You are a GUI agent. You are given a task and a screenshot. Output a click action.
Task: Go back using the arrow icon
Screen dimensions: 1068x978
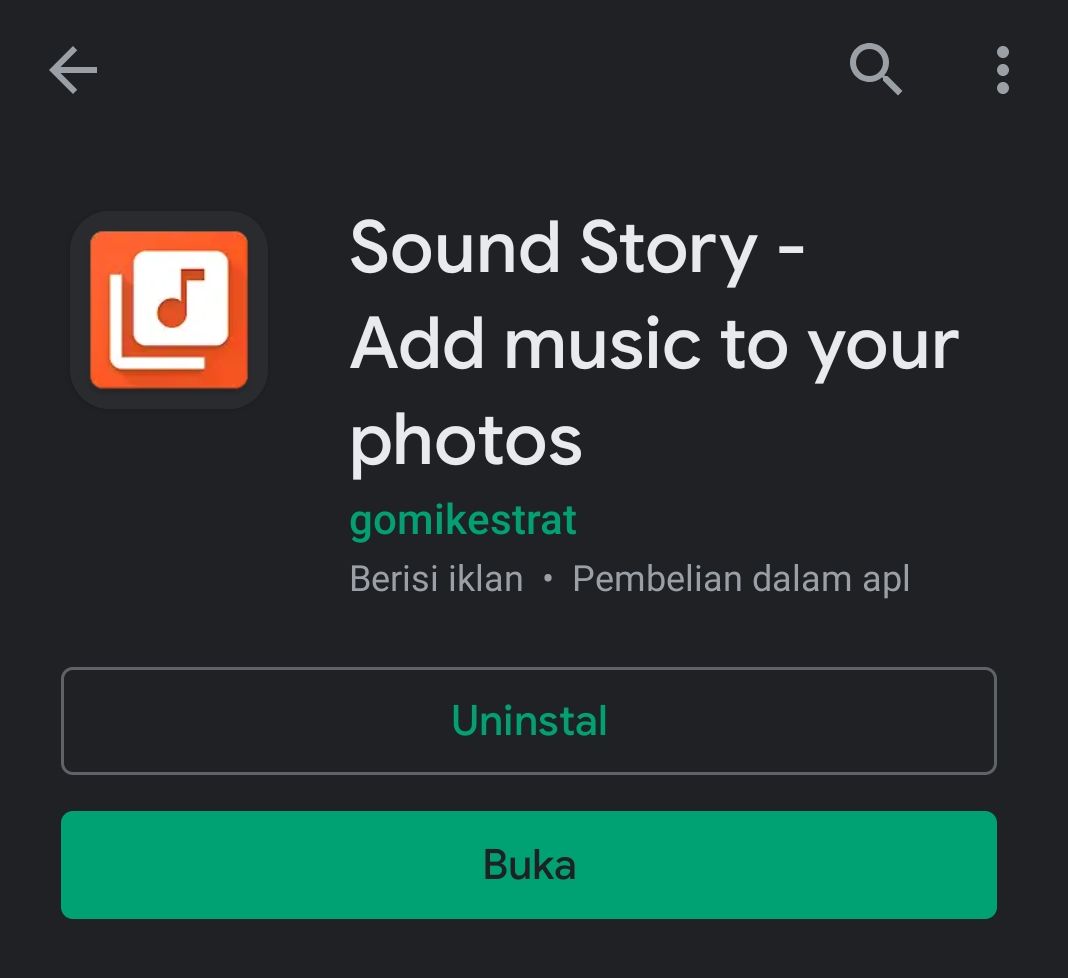point(73,71)
